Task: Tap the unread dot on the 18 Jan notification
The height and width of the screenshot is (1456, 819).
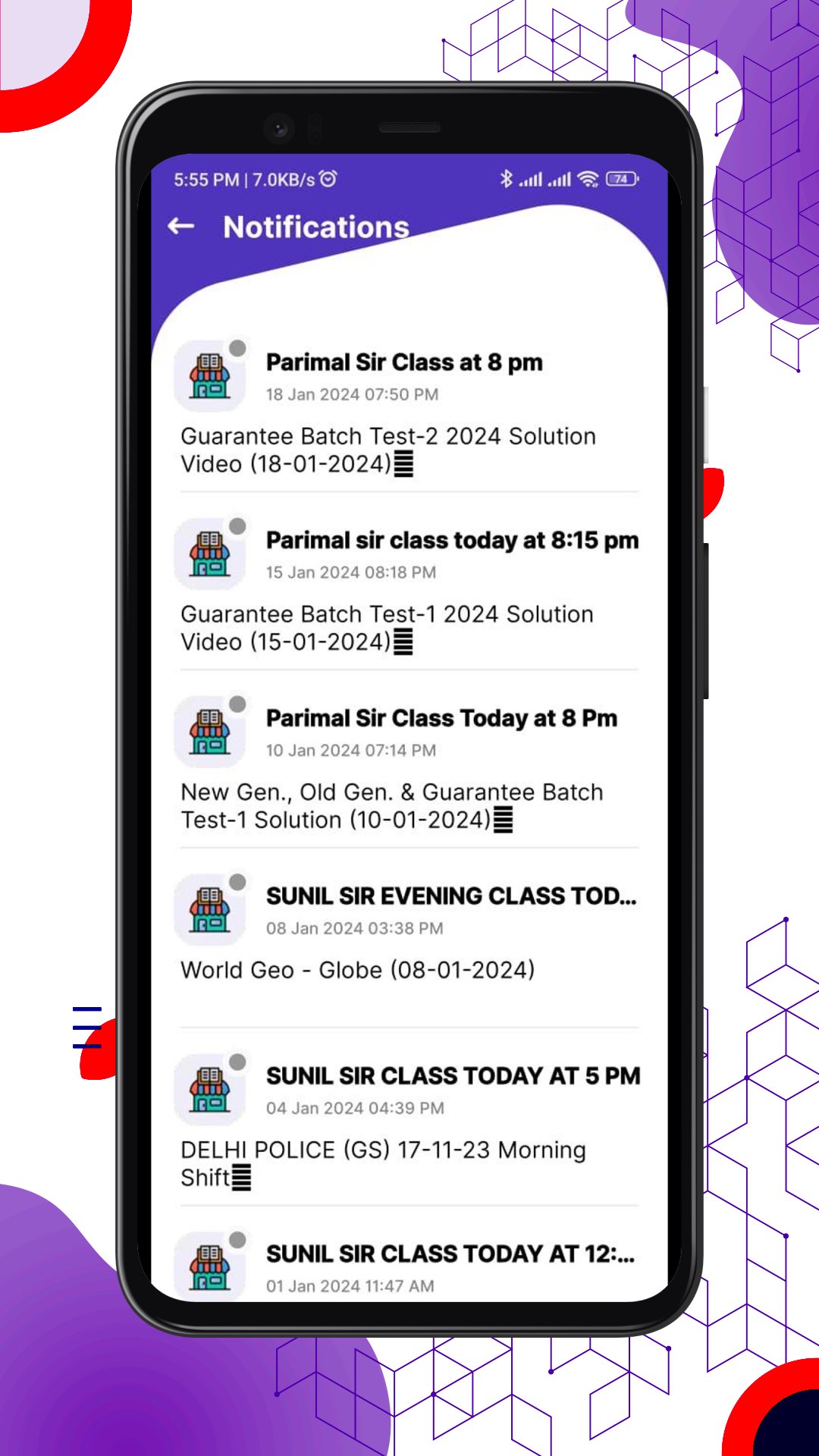Action: click(x=239, y=347)
